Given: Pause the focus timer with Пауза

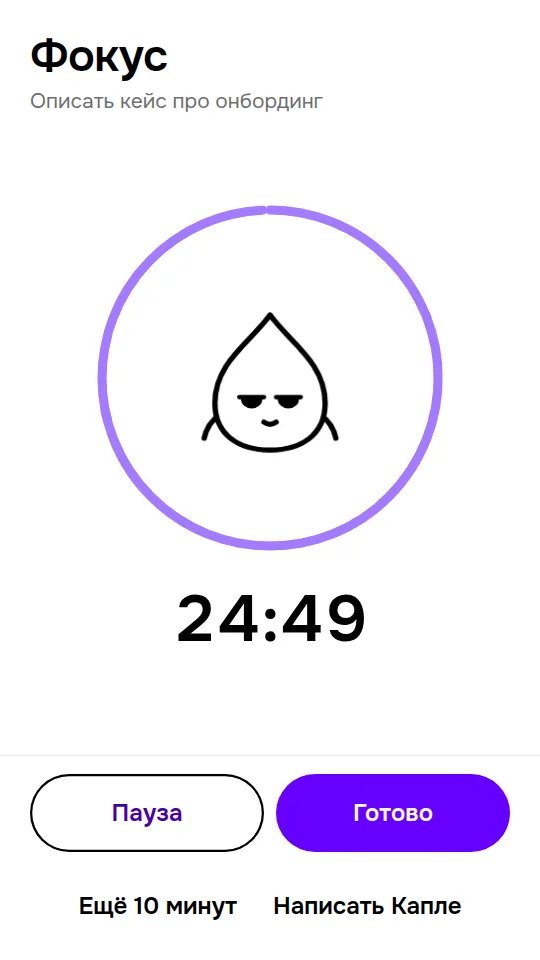Looking at the screenshot, I should tap(147, 813).
